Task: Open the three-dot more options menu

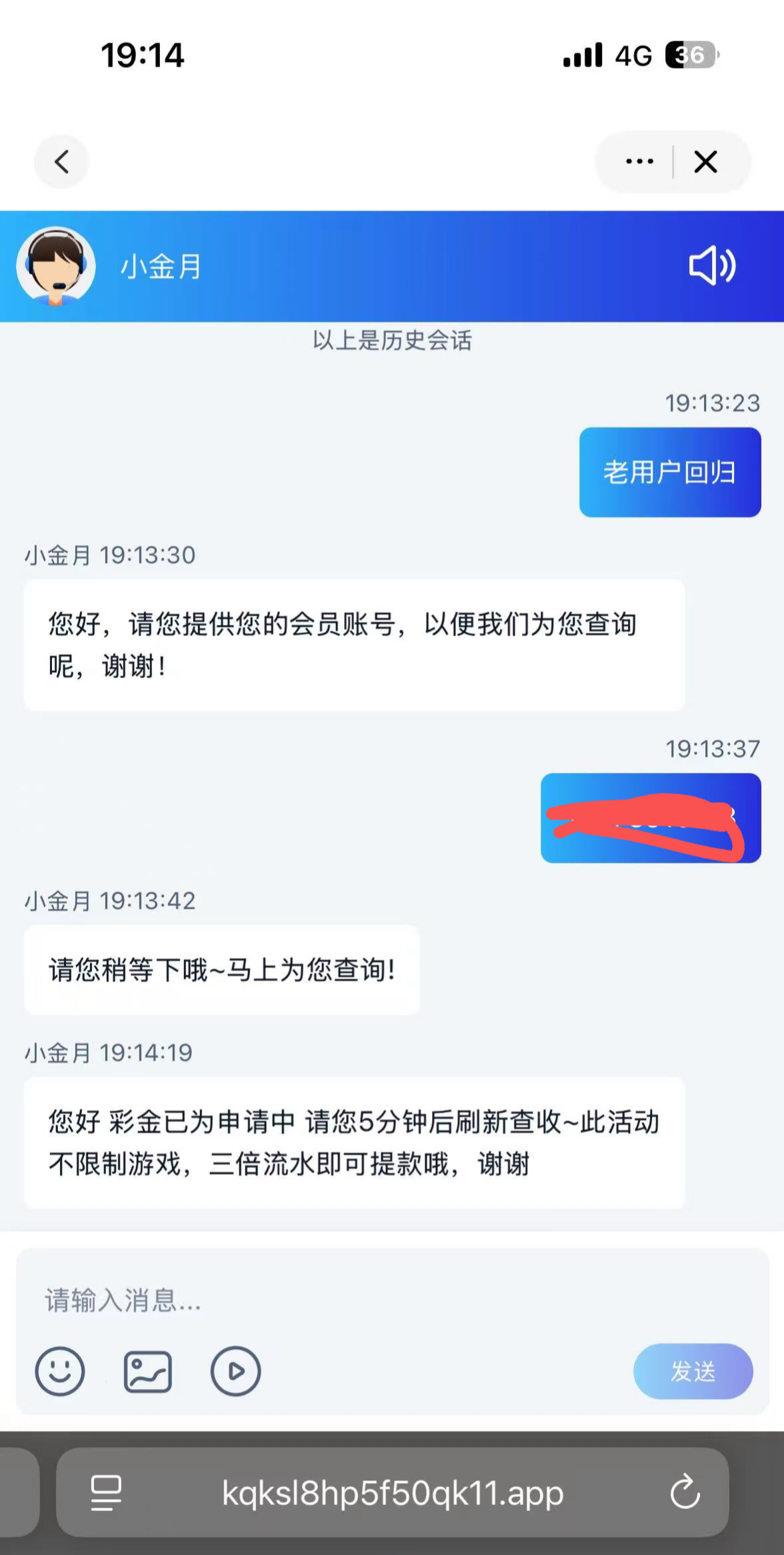Action: click(x=639, y=162)
